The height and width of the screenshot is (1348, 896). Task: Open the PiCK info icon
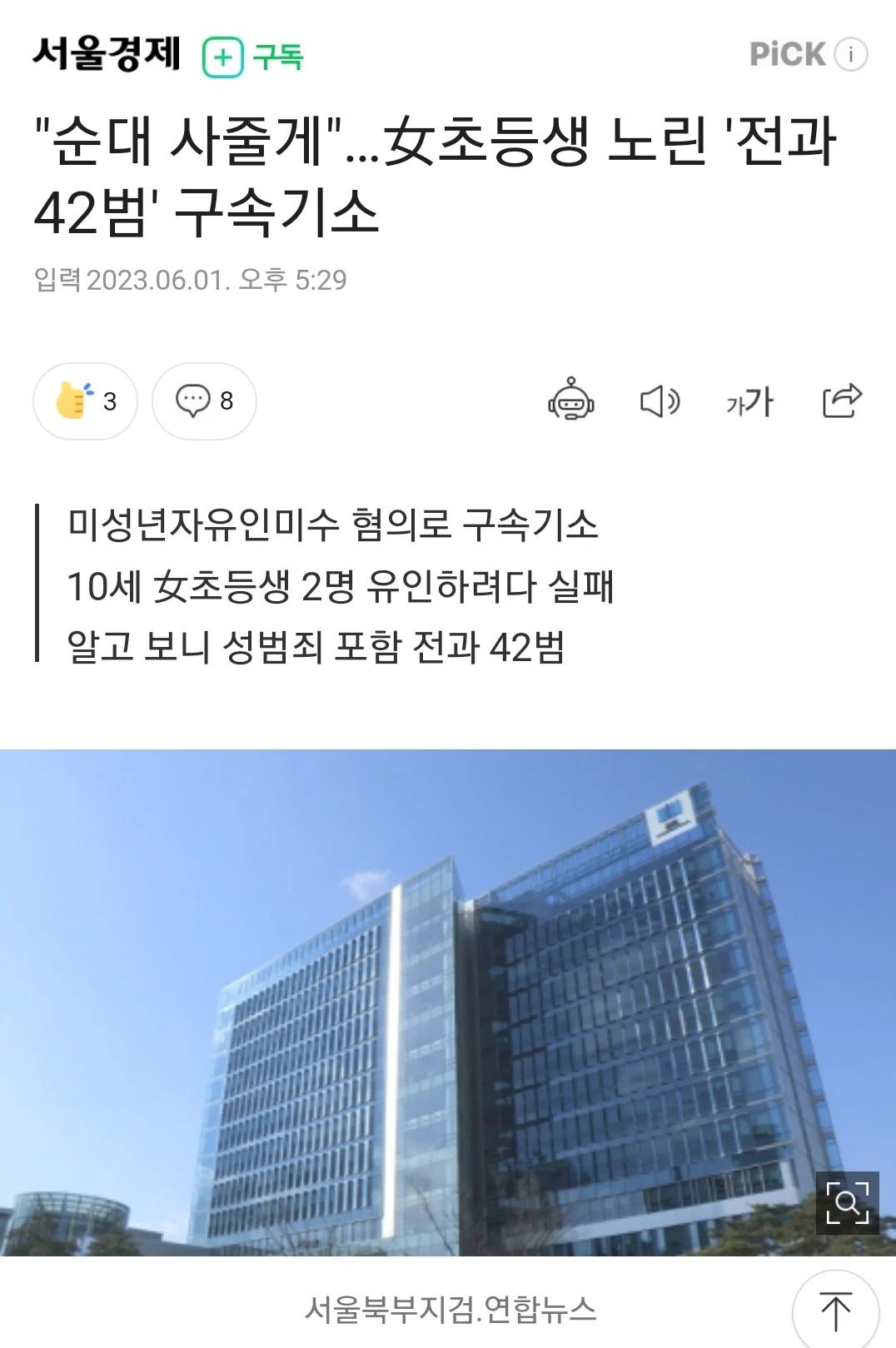851,55
